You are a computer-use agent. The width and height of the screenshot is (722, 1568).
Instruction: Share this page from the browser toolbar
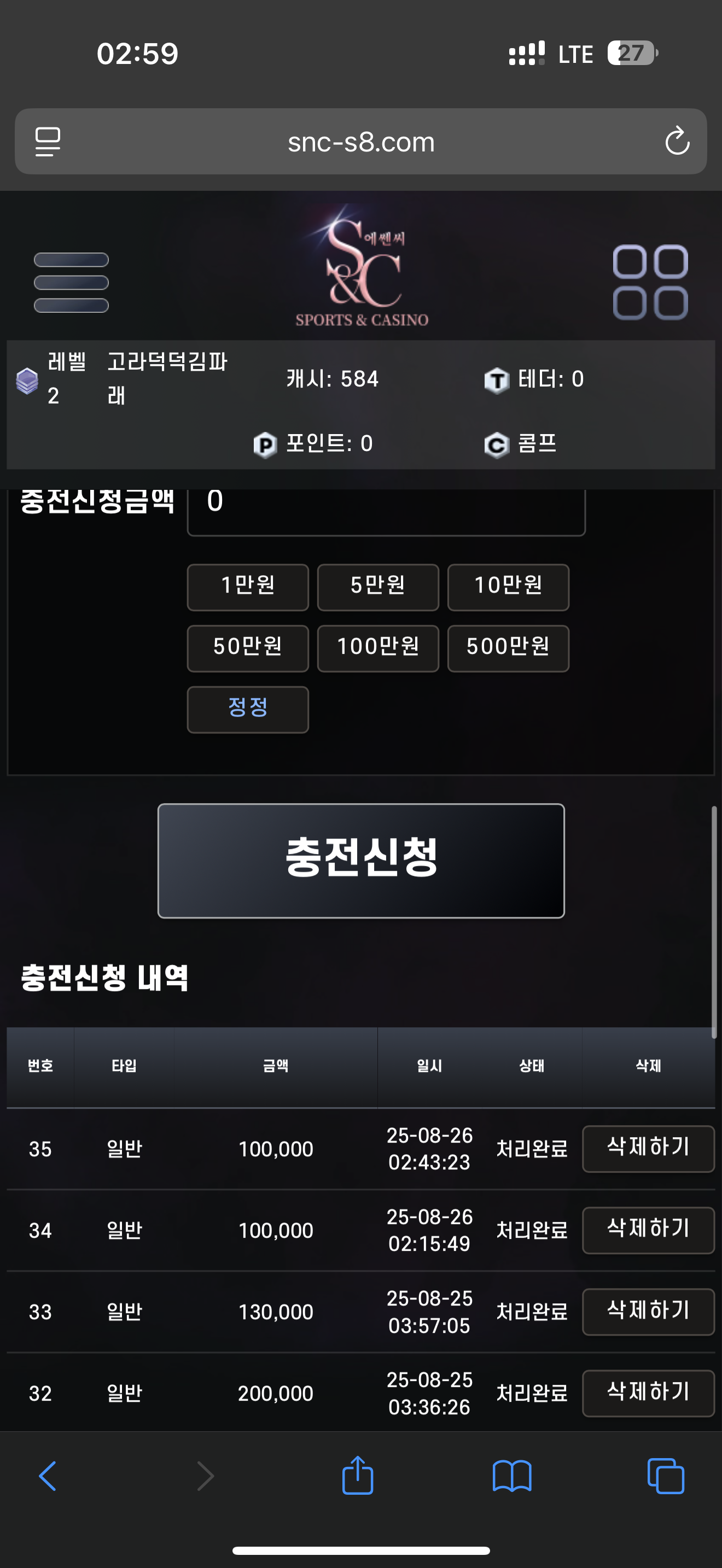[358, 1475]
